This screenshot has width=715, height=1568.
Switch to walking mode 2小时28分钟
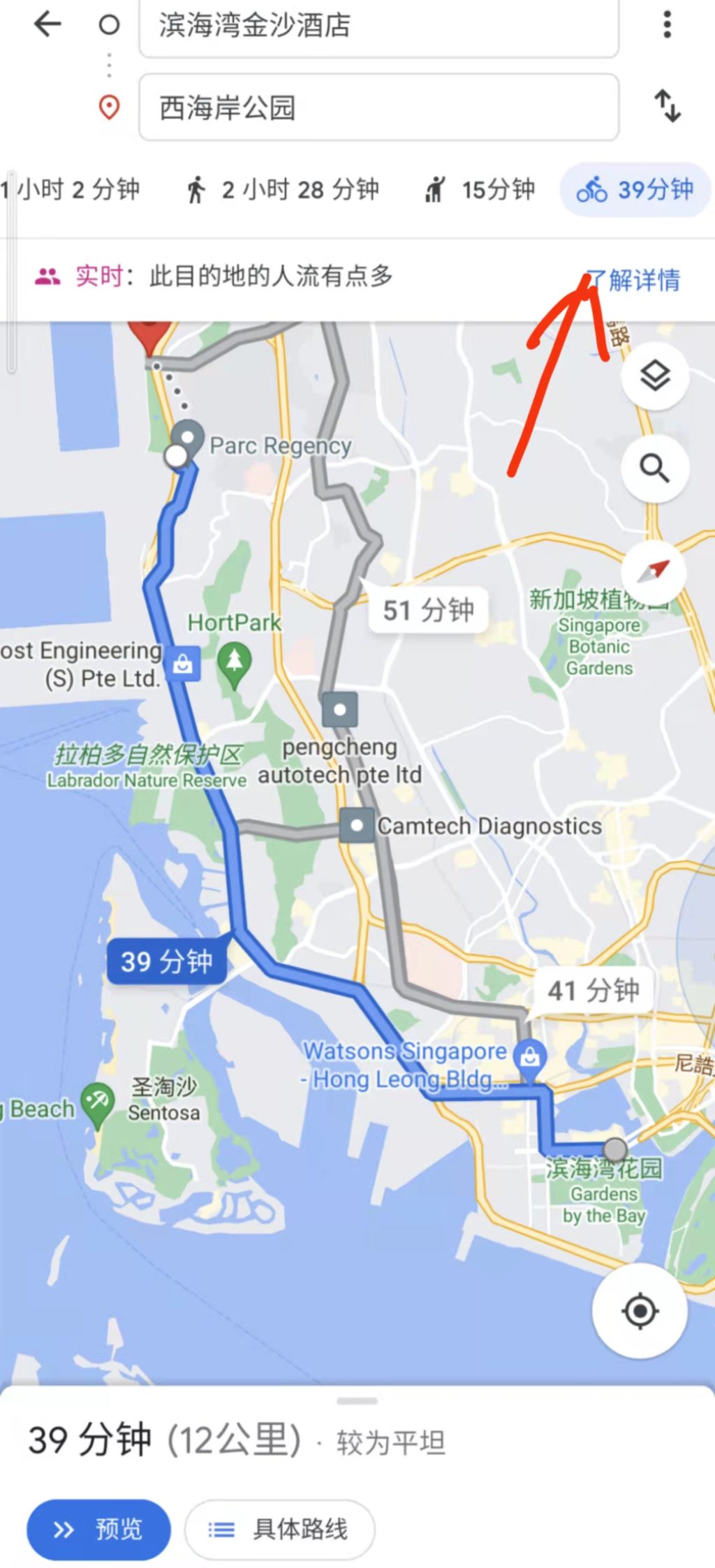[283, 190]
